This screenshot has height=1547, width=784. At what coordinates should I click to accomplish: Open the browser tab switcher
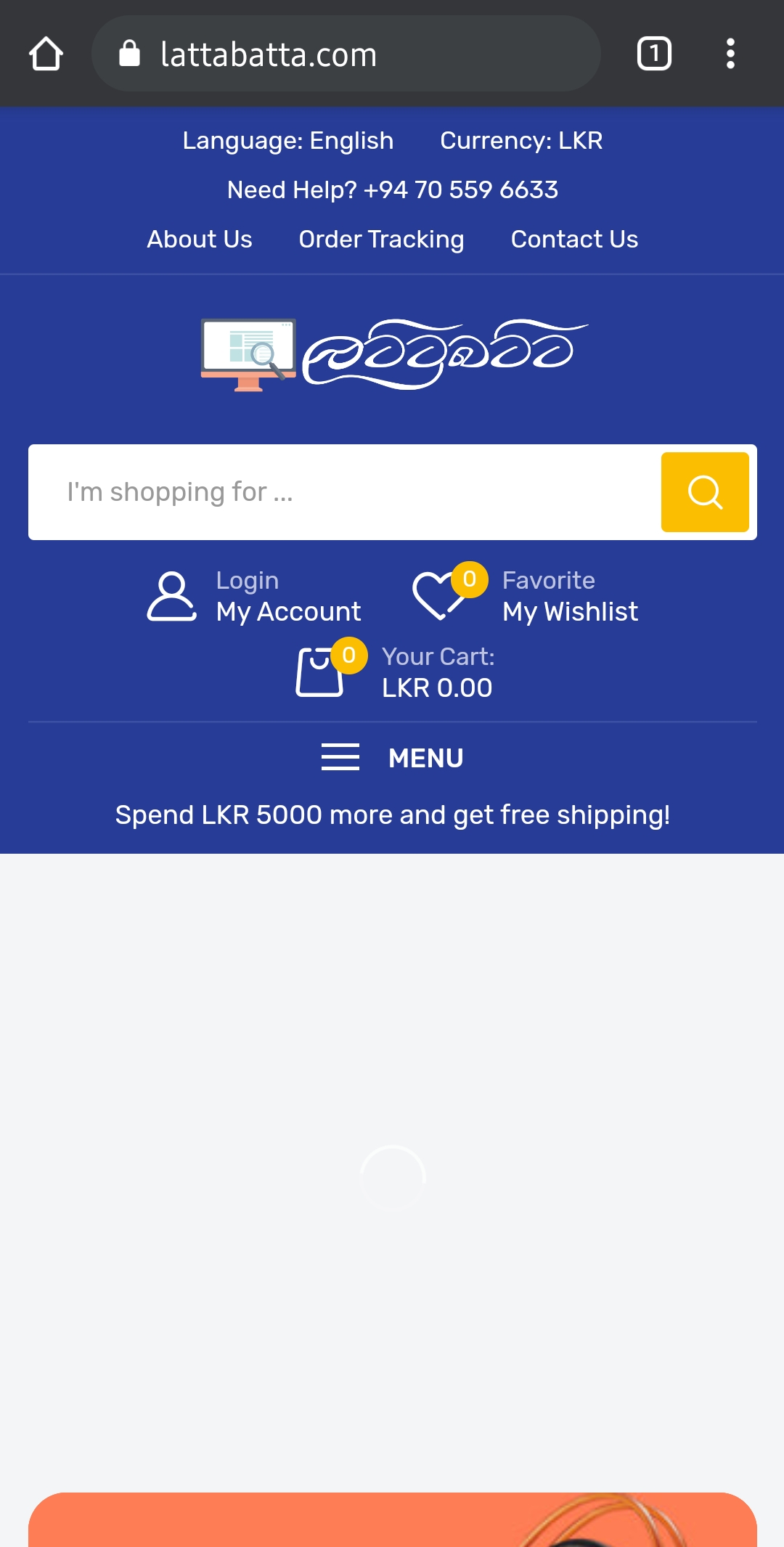pos(654,54)
